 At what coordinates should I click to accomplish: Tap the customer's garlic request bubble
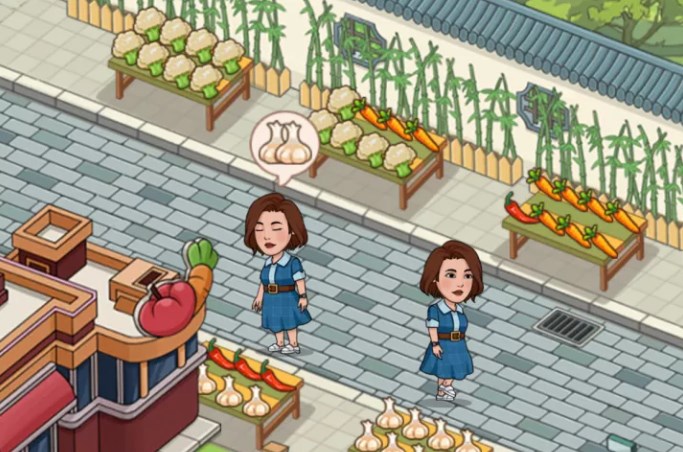(x=282, y=146)
